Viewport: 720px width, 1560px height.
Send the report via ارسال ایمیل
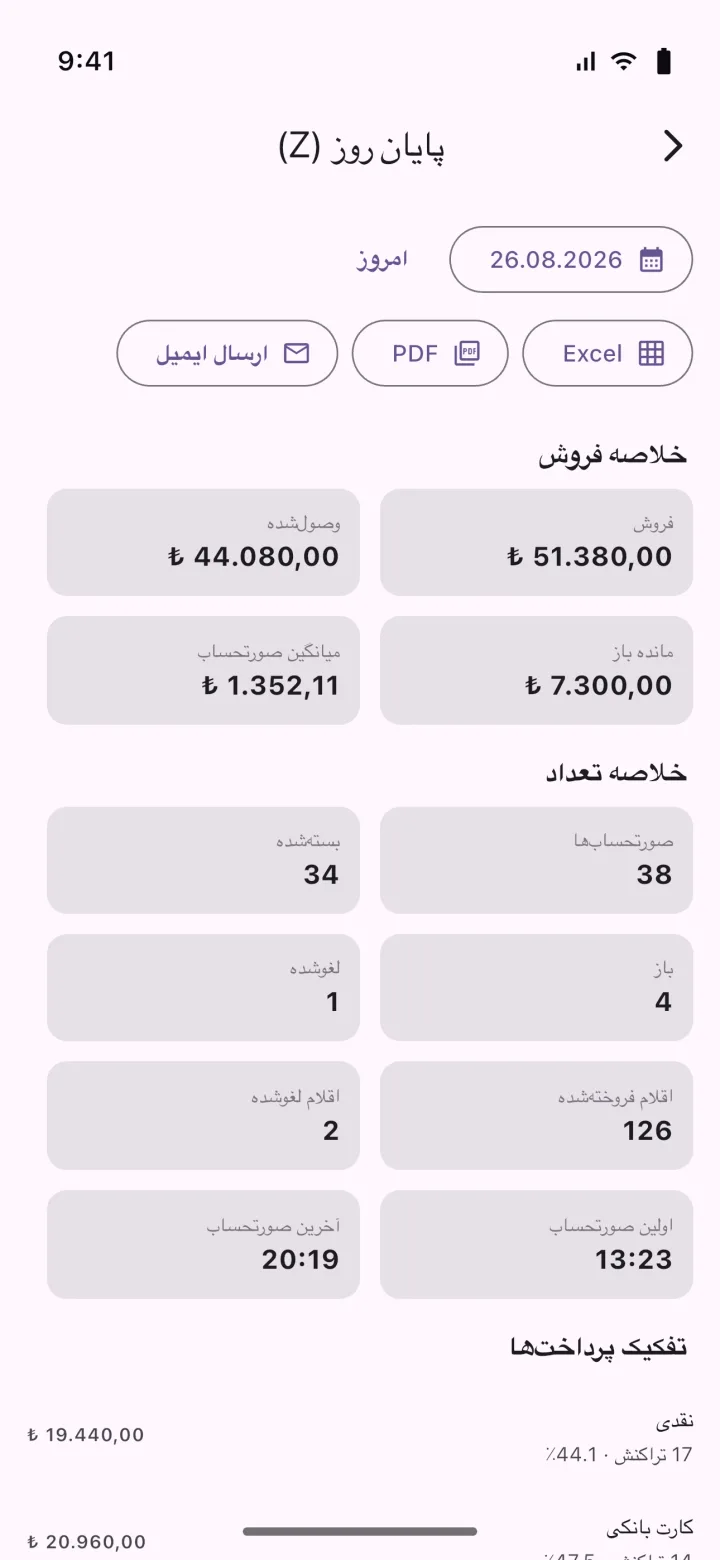(x=227, y=353)
